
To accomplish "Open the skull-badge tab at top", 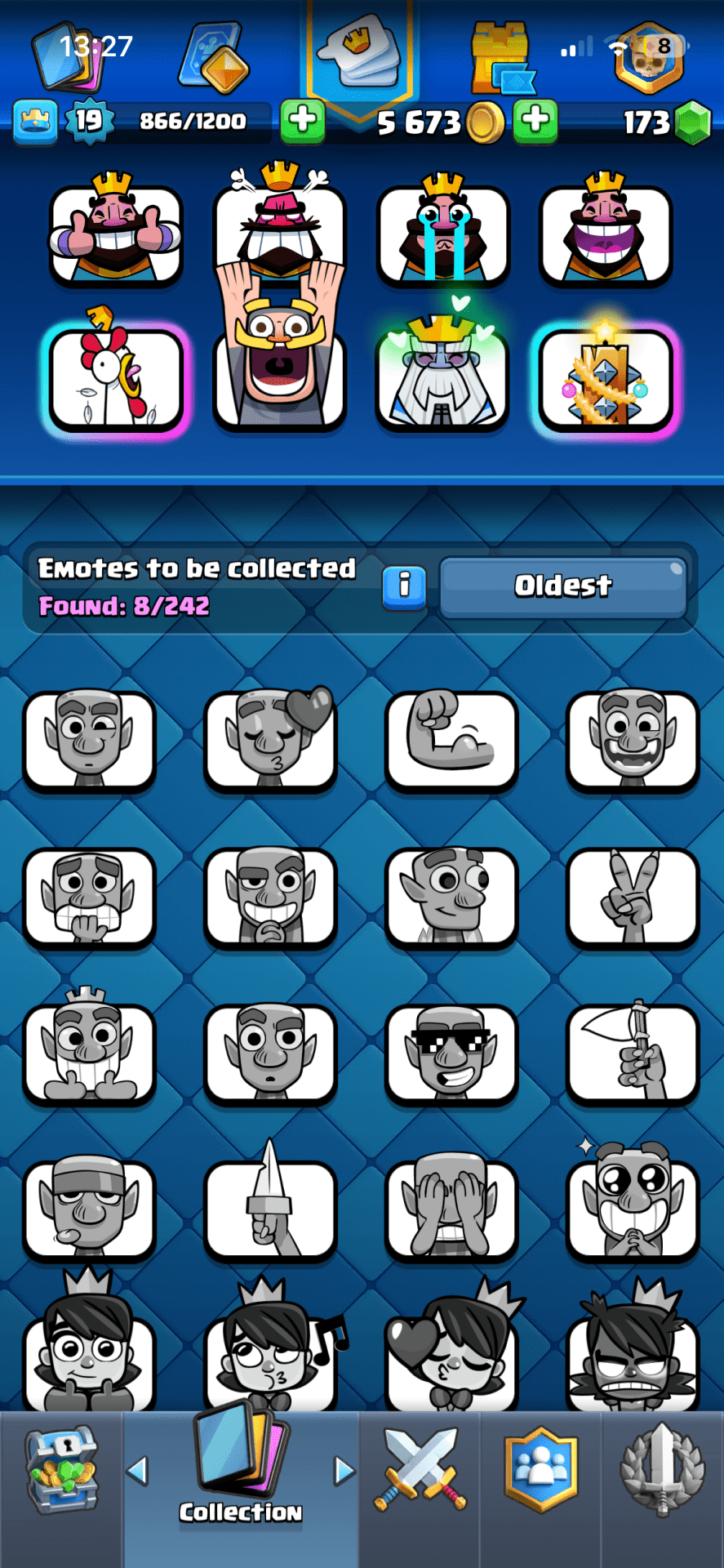I will point(649,59).
